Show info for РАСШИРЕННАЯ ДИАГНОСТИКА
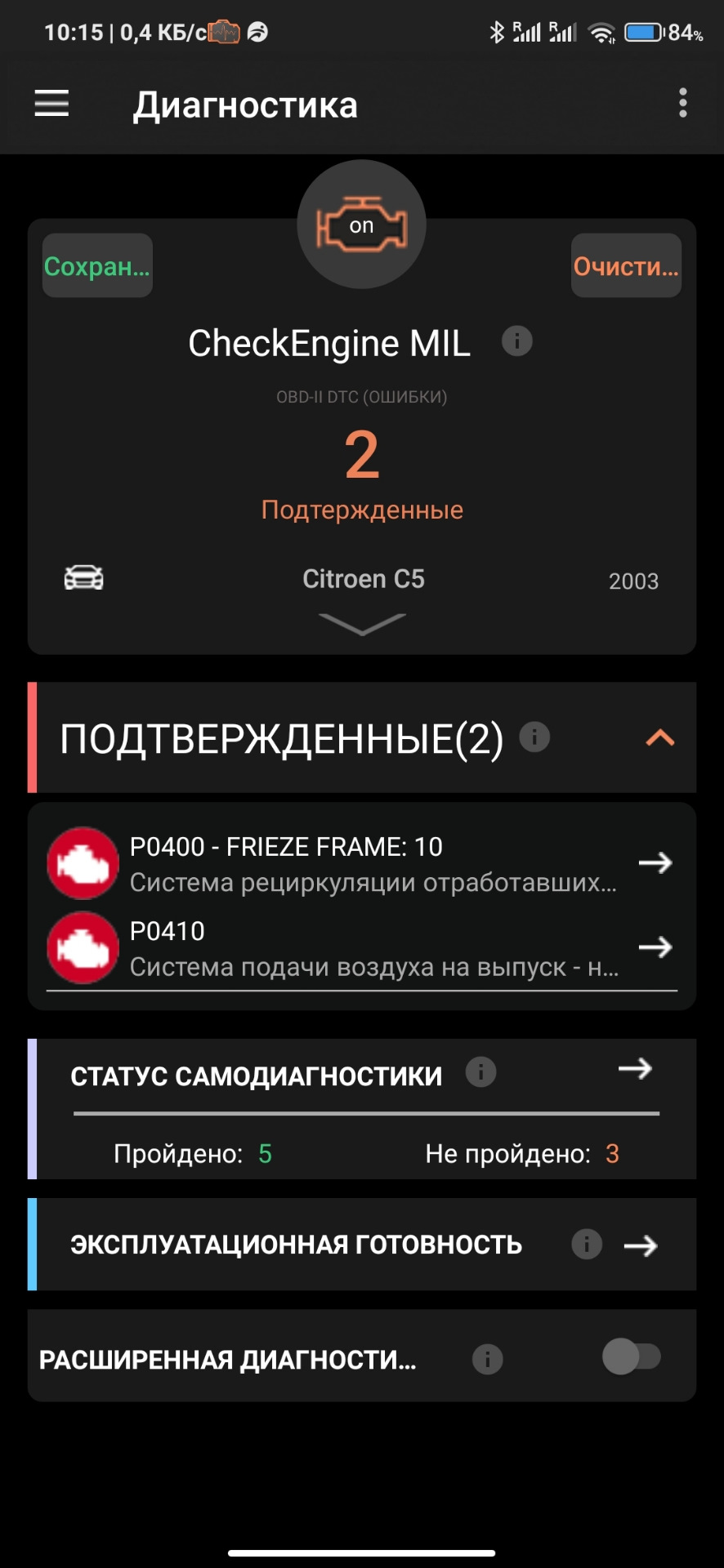 (488, 1359)
